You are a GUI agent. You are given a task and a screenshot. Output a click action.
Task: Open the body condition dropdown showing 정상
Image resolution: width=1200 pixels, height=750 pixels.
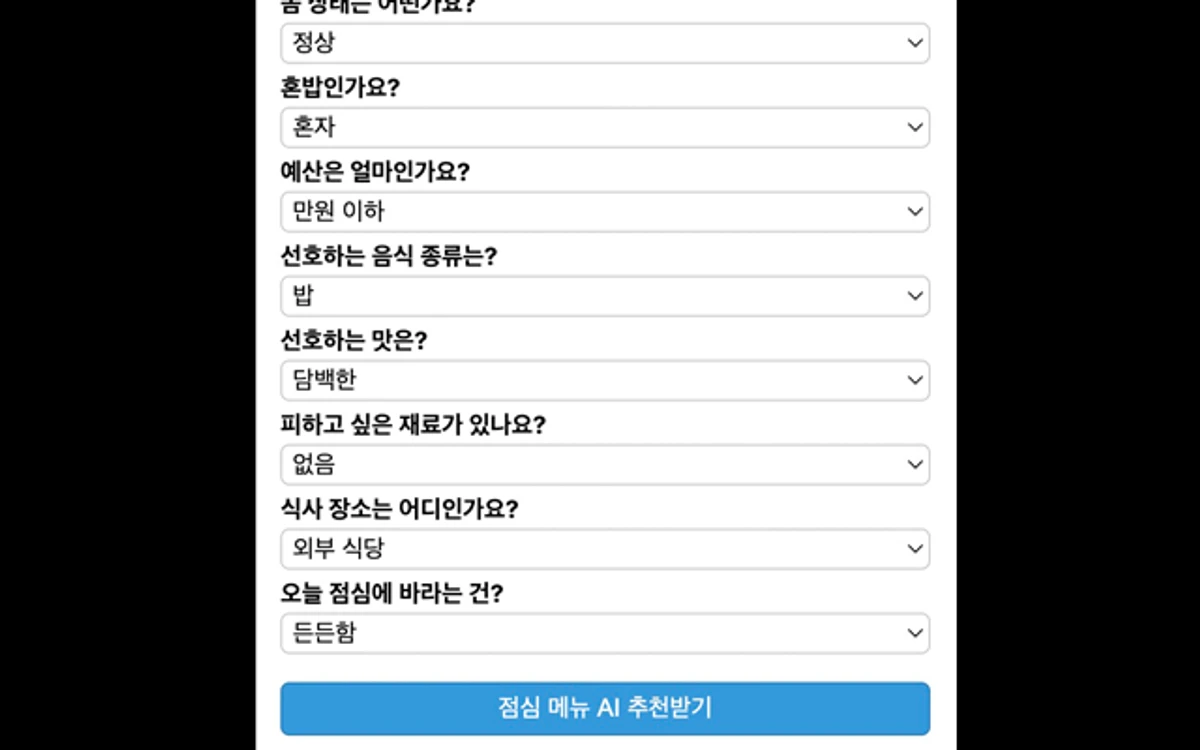click(604, 43)
